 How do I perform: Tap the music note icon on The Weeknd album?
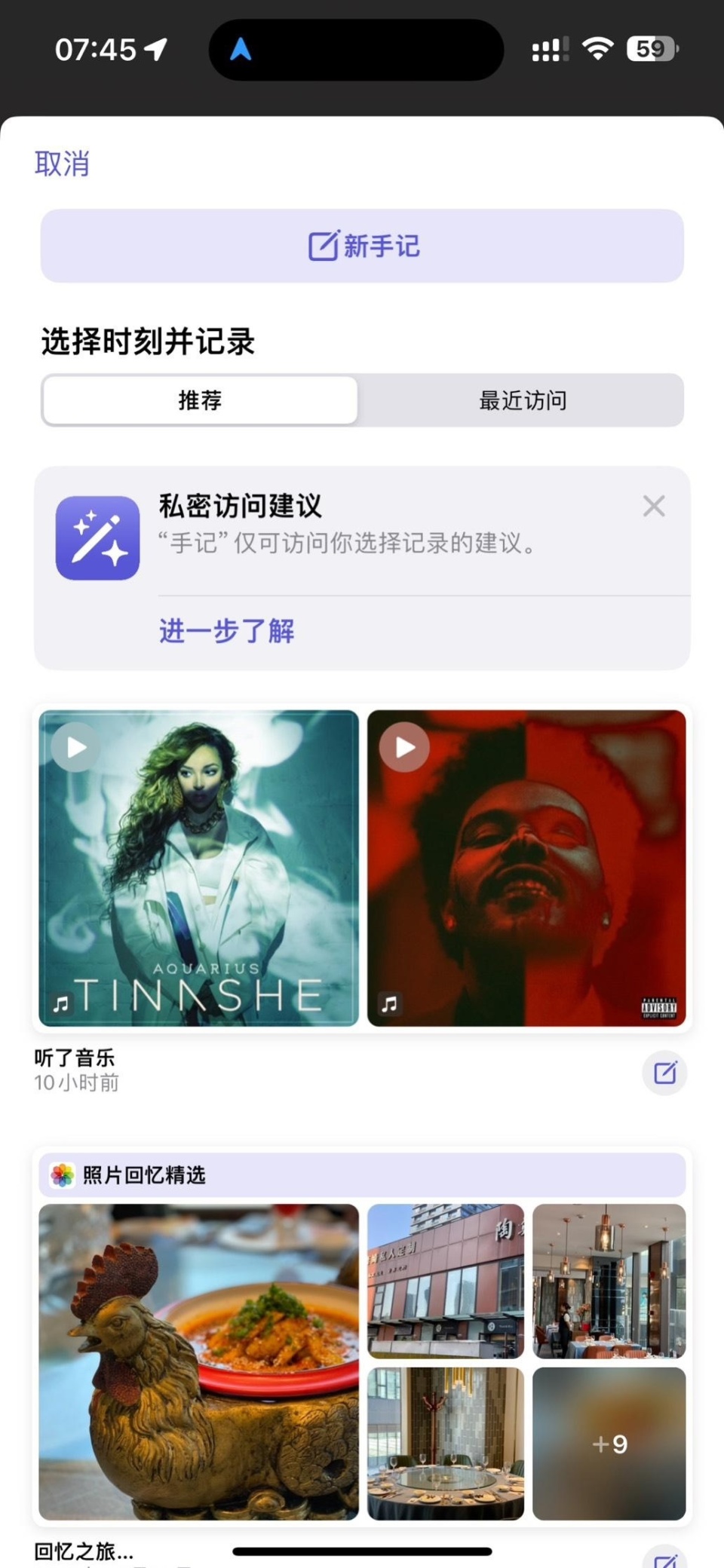pos(389,1004)
